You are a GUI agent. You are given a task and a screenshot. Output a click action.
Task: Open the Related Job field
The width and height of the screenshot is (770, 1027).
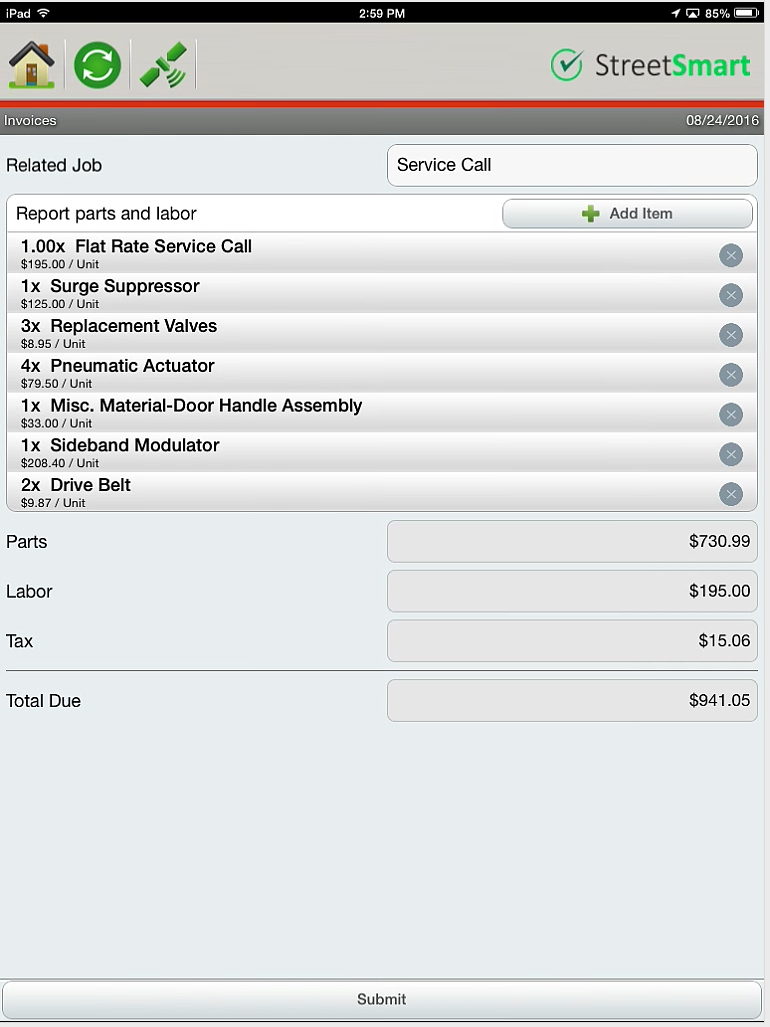(x=572, y=165)
